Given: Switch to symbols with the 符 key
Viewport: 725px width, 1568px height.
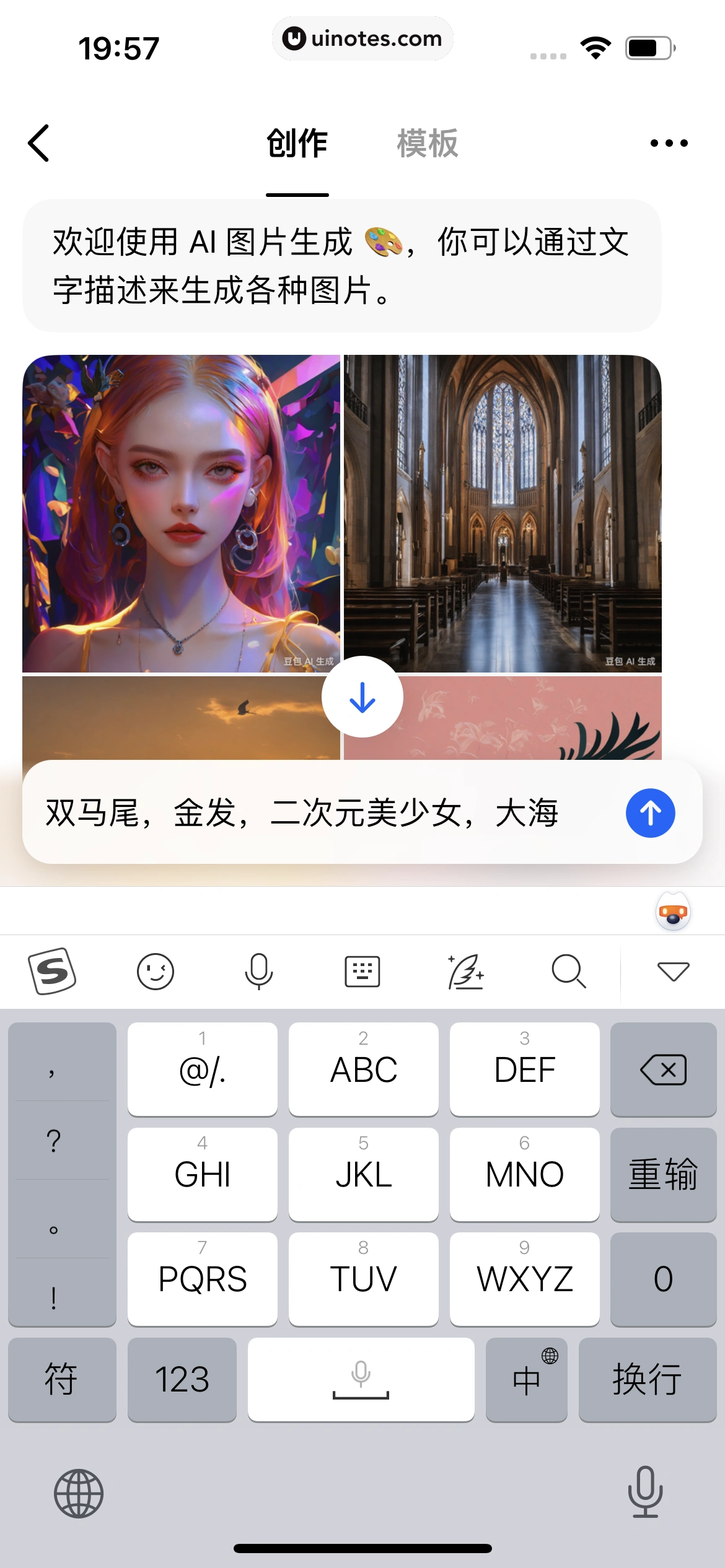Looking at the screenshot, I should coord(62,1380).
